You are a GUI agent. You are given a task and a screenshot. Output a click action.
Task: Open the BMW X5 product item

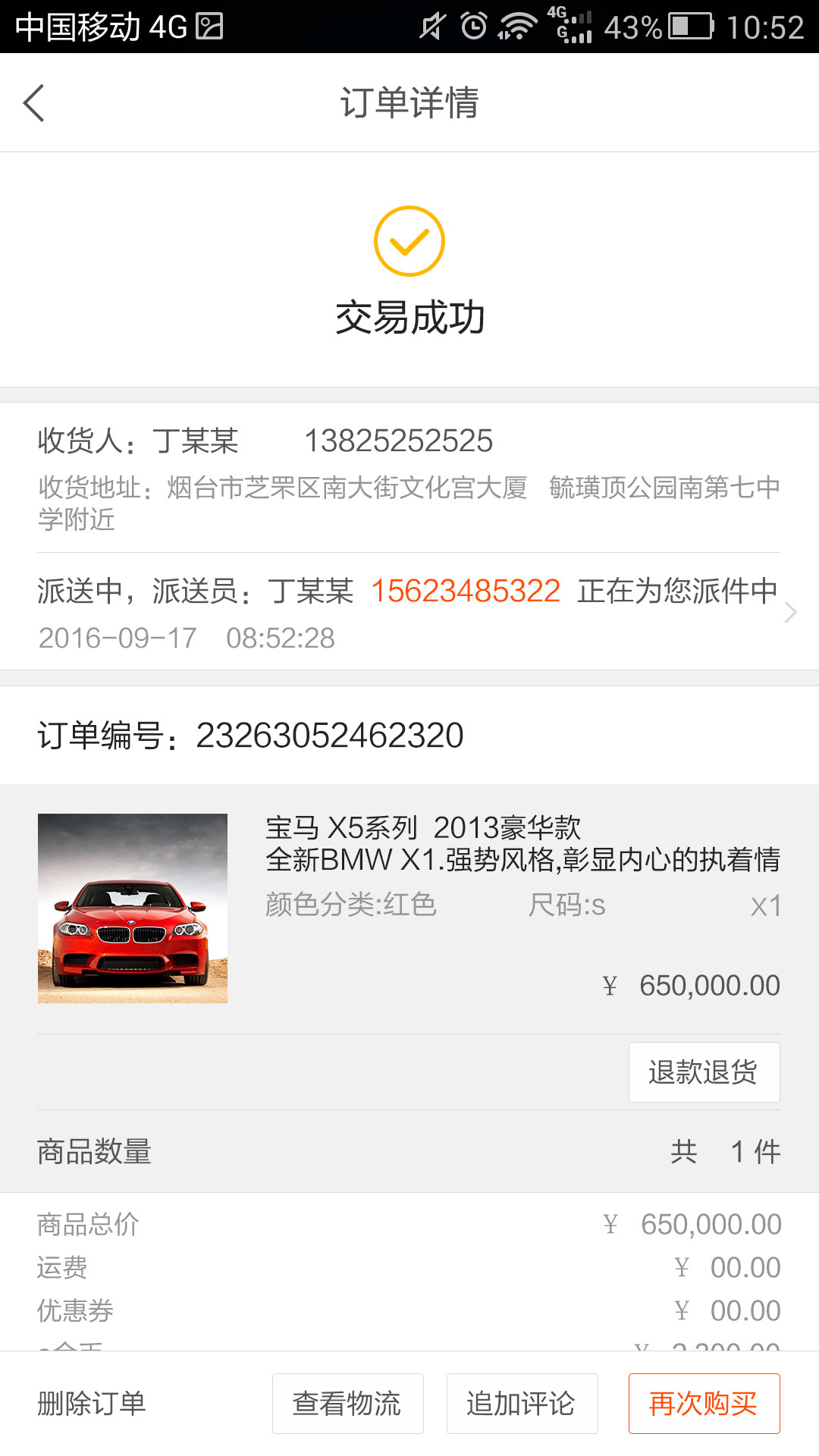pos(409,908)
